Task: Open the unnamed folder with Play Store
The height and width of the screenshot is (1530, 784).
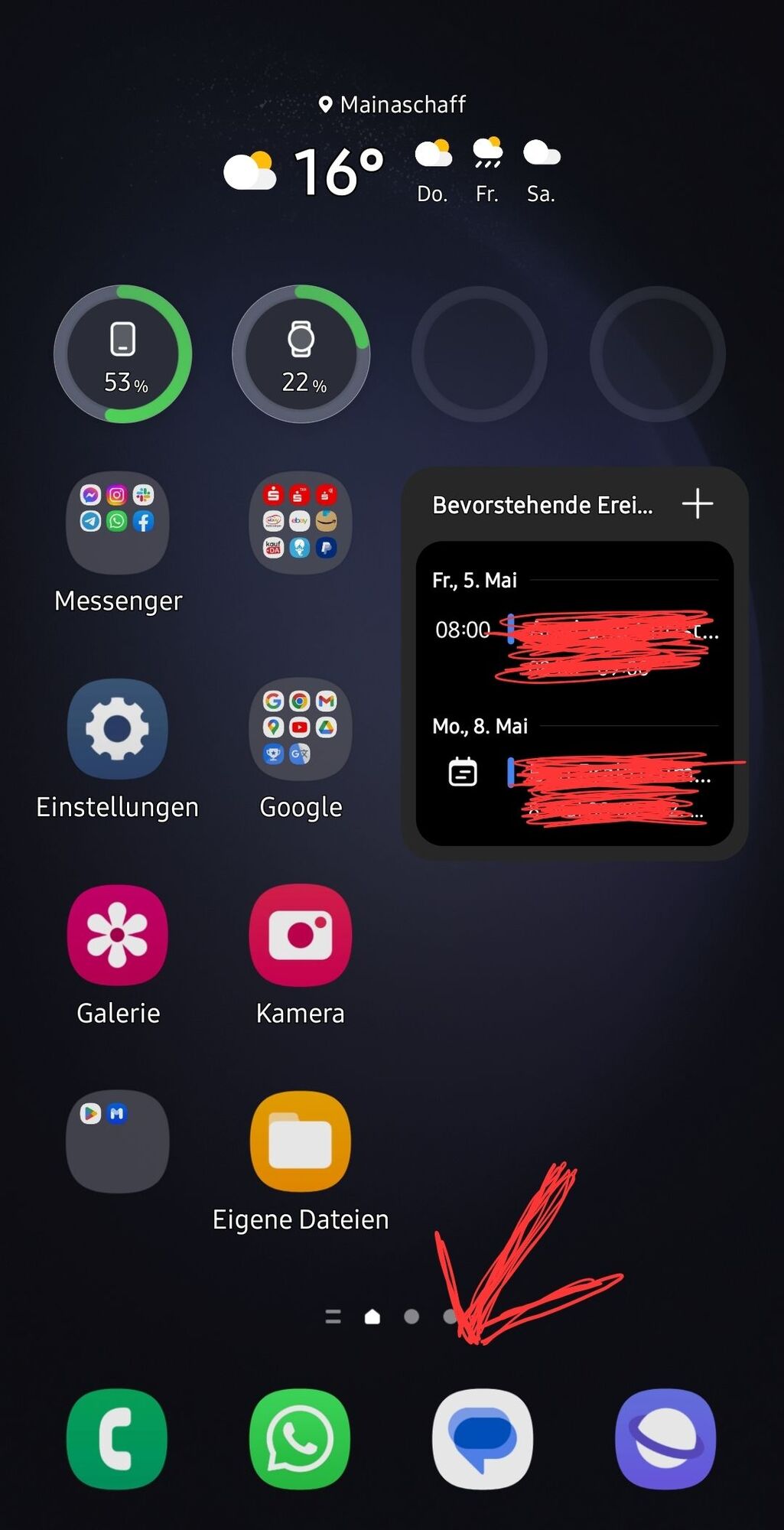Action: pos(118,1141)
